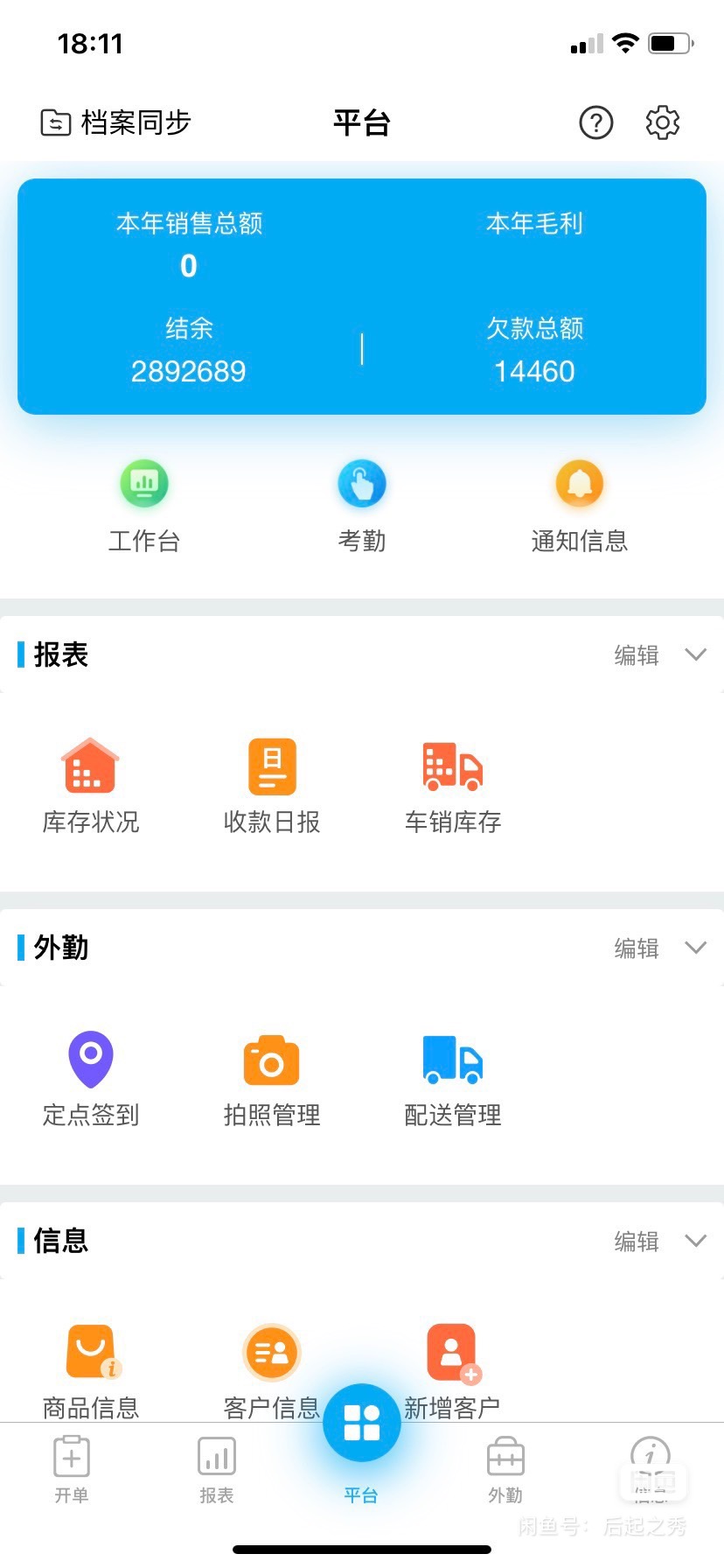
Task: Open 拍照管理
Action: 272,1077
